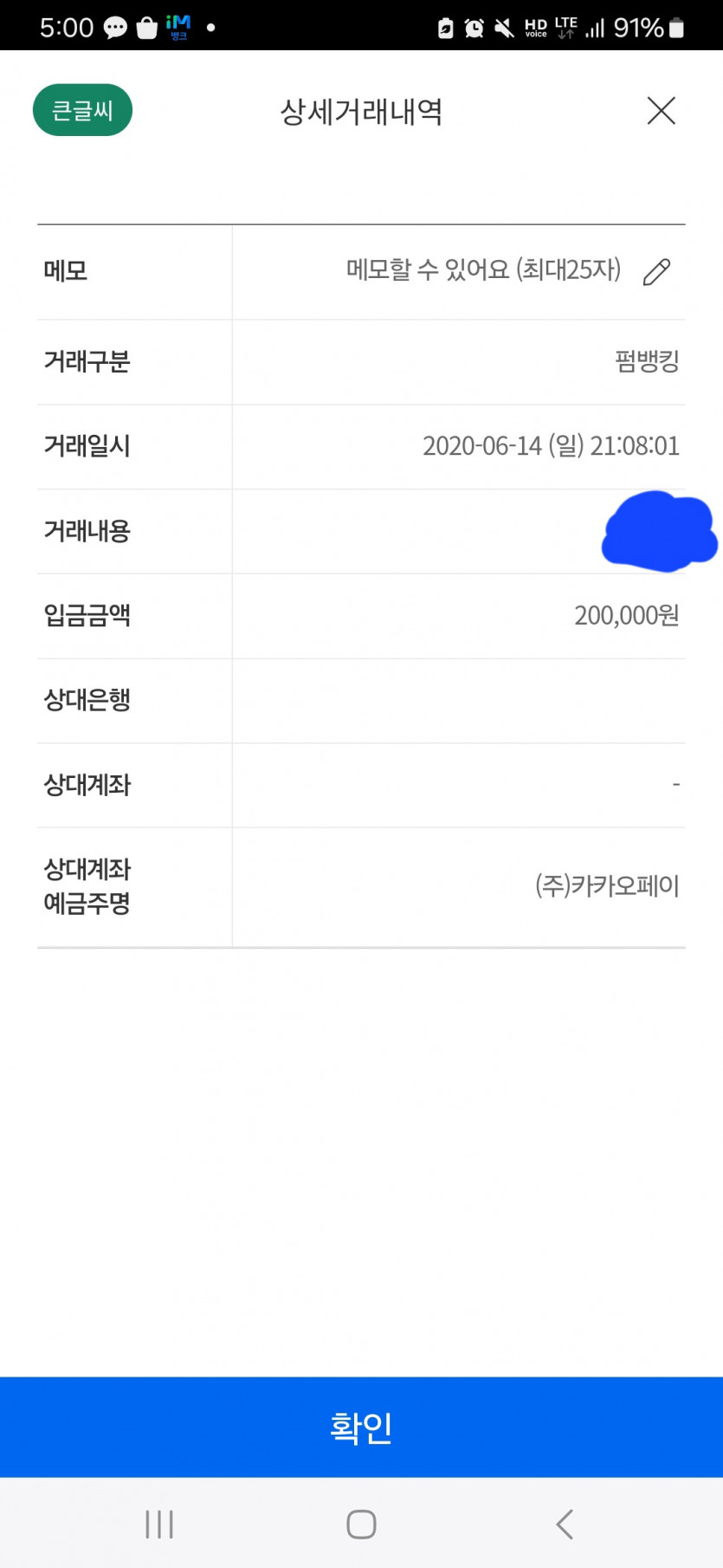This screenshot has height=1568, width=723.
Task: Edit the memo with the pencil icon
Action: click(656, 272)
